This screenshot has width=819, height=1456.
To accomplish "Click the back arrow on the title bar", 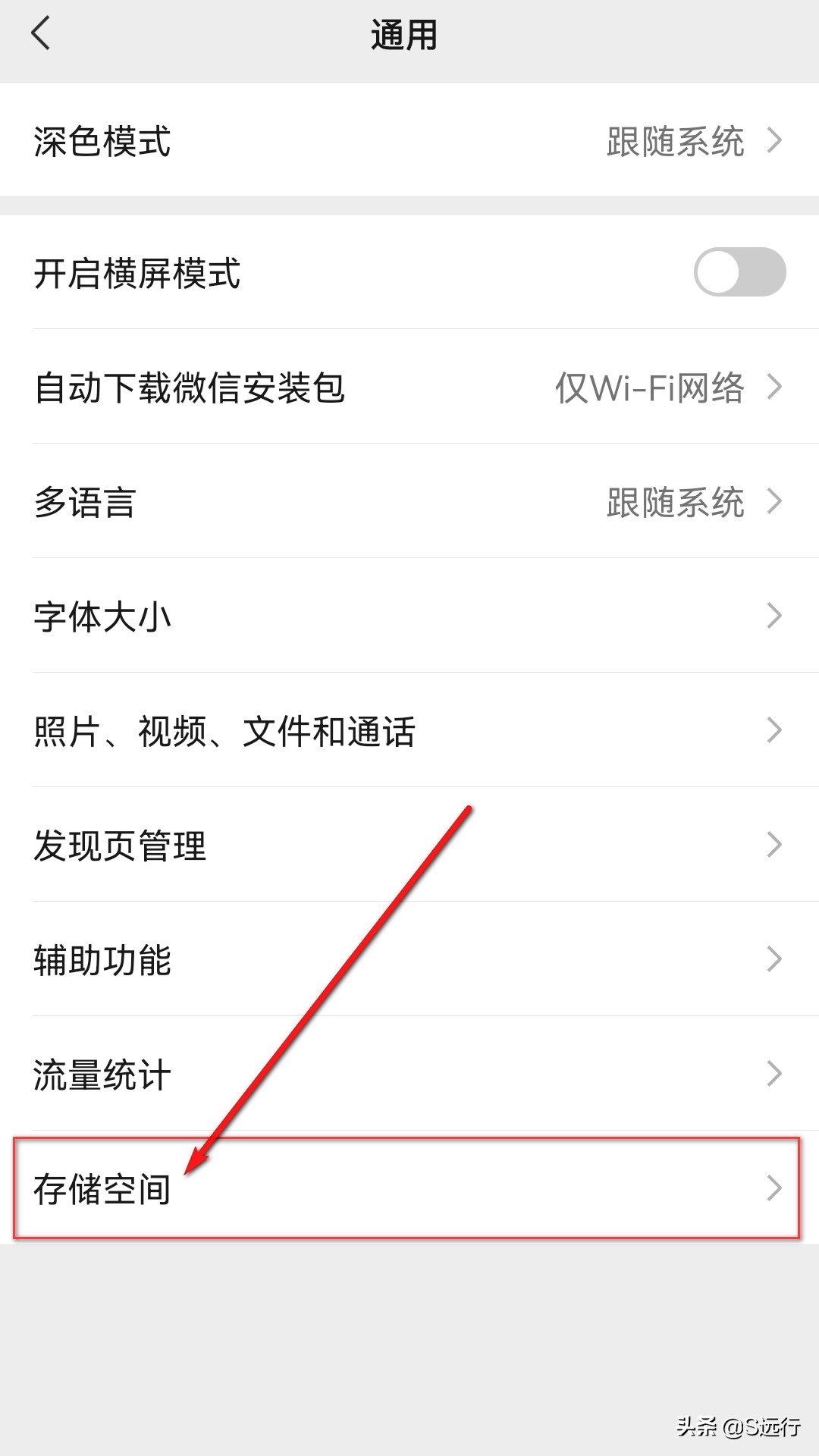I will point(39,34).
